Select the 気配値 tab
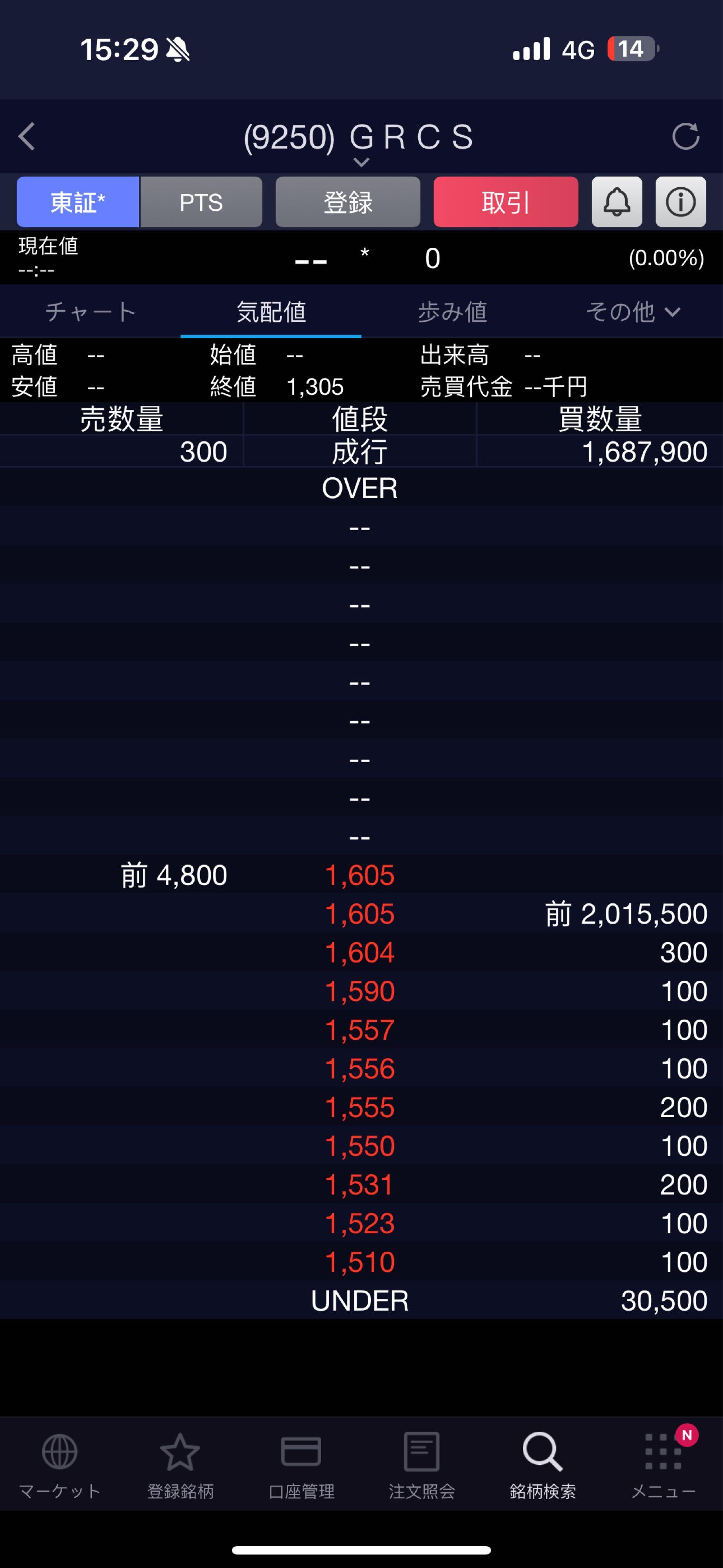723x1568 pixels. click(271, 312)
